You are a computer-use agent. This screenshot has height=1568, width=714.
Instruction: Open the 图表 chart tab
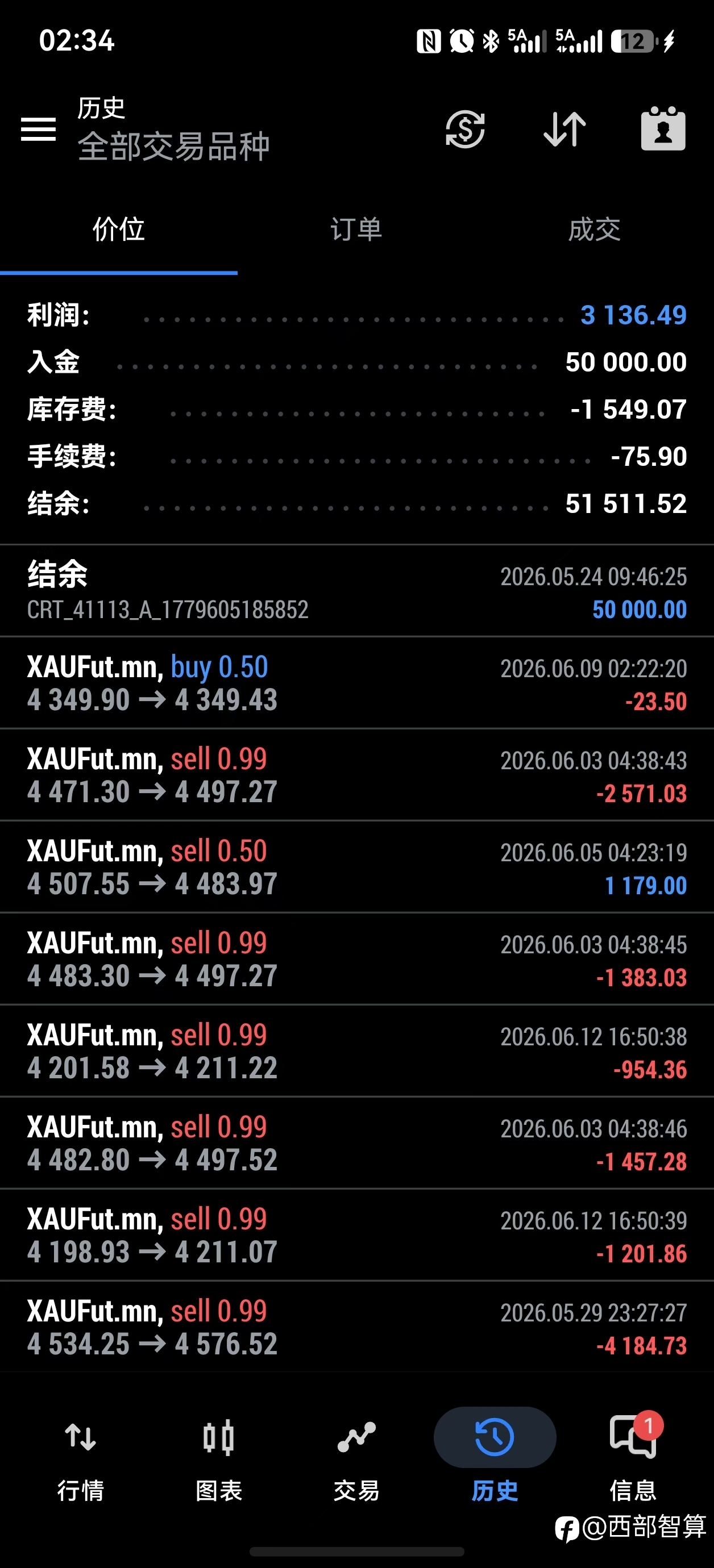tap(219, 1459)
